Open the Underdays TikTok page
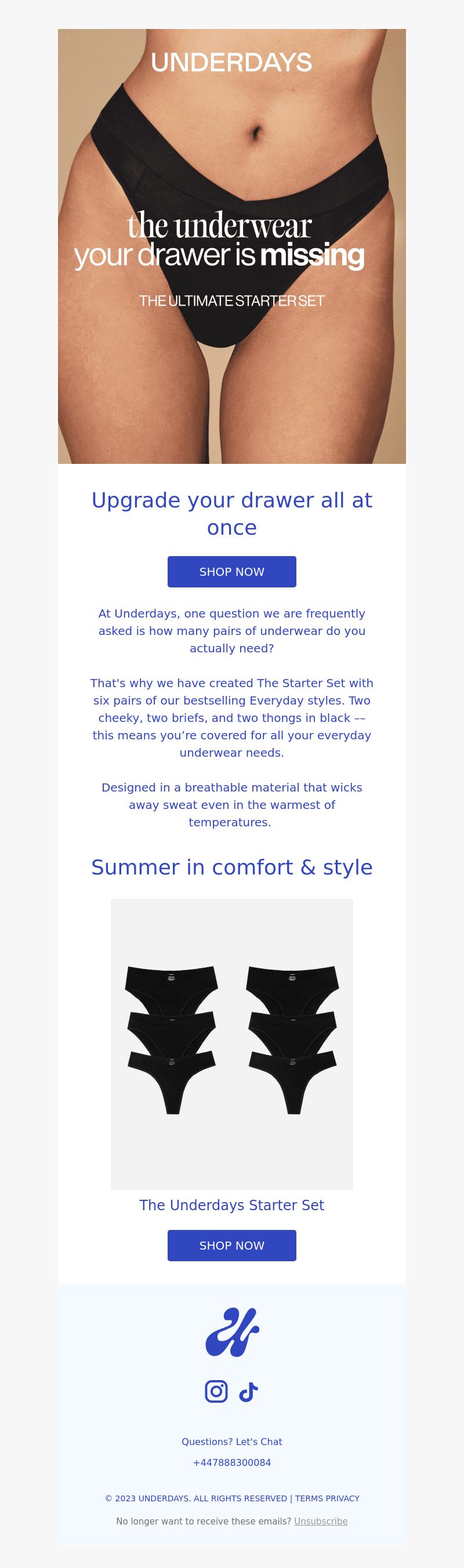Image resolution: width=464 pixels, height=1568 pixels. pyautogui.click(x=248, y=1392)
